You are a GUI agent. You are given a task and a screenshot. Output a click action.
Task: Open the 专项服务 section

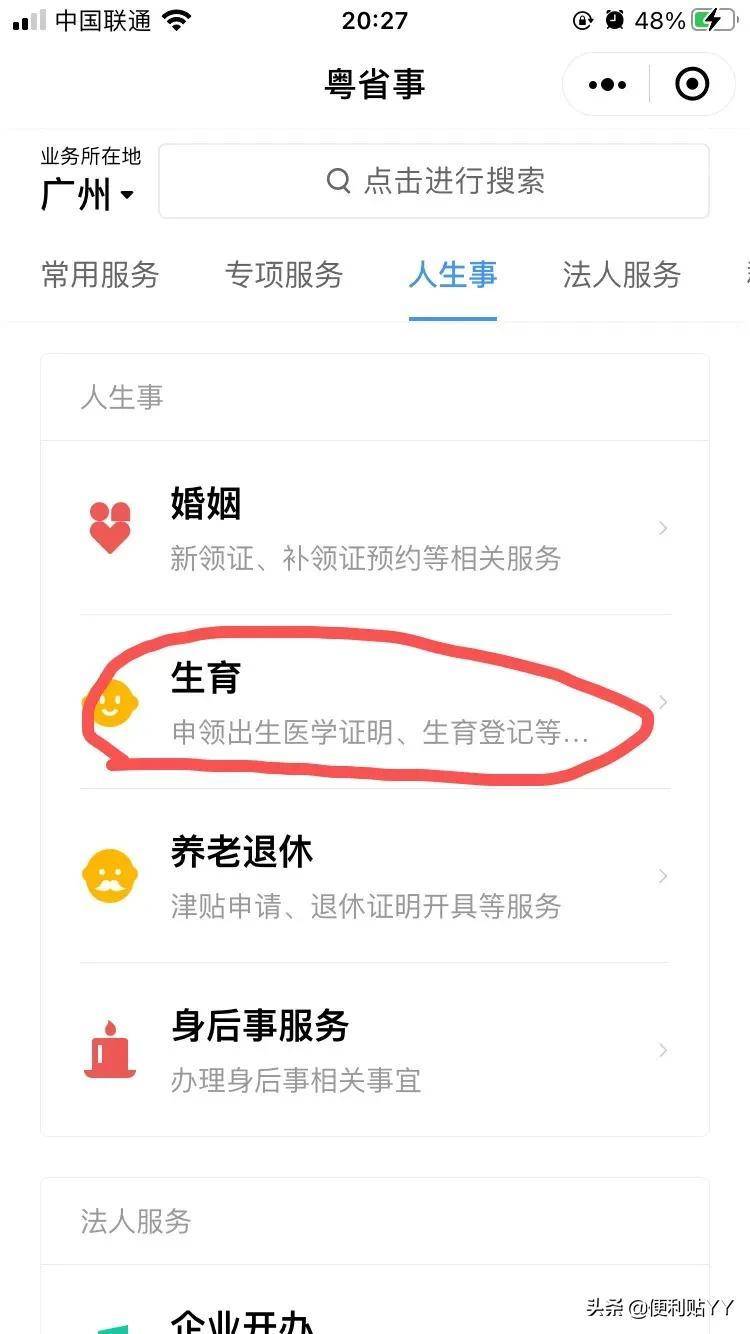(284, 276)
